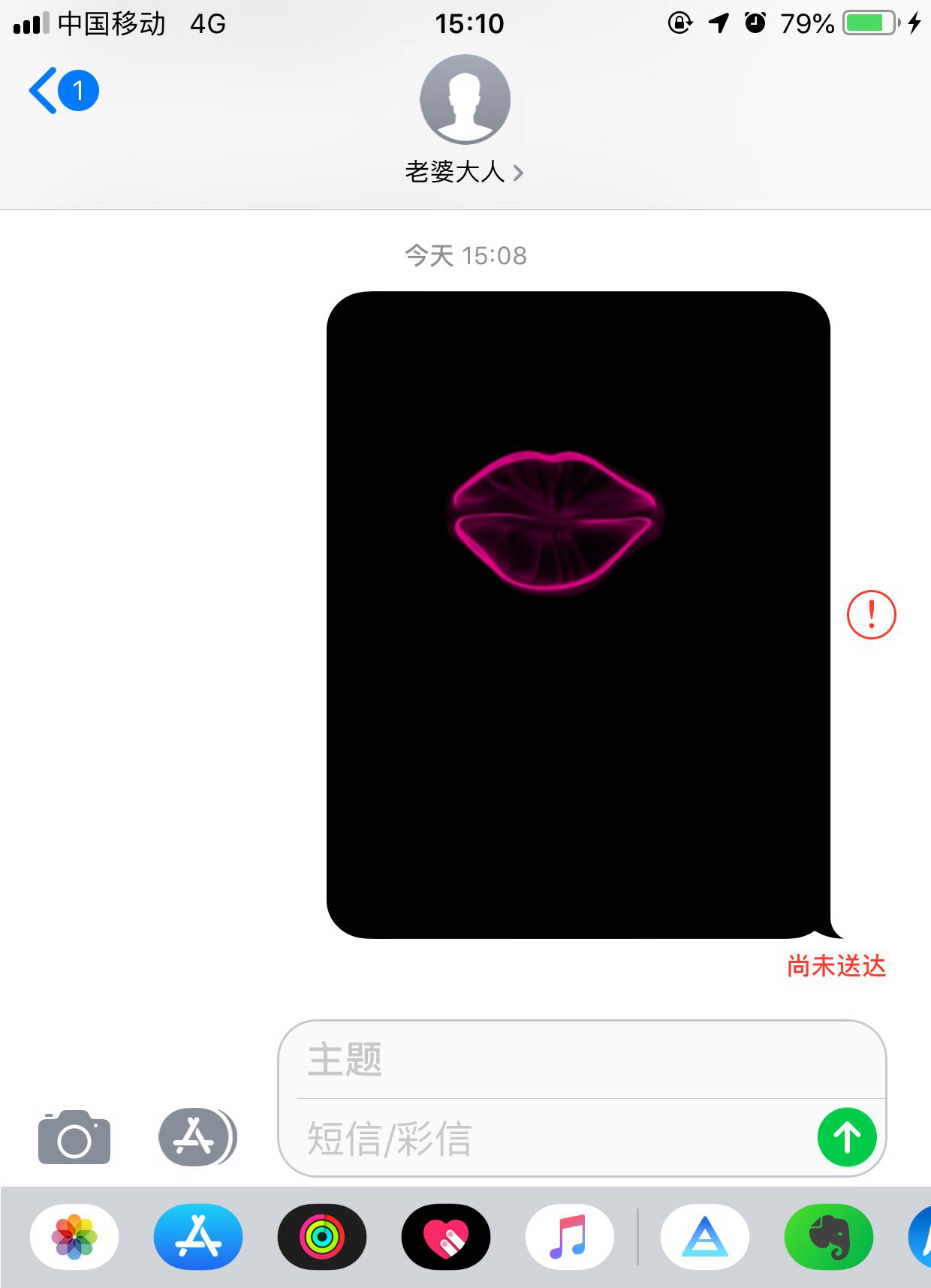Screen dimensions: 931x1288
Task: Go back to the messages list
Action: (x=62, y=91)
